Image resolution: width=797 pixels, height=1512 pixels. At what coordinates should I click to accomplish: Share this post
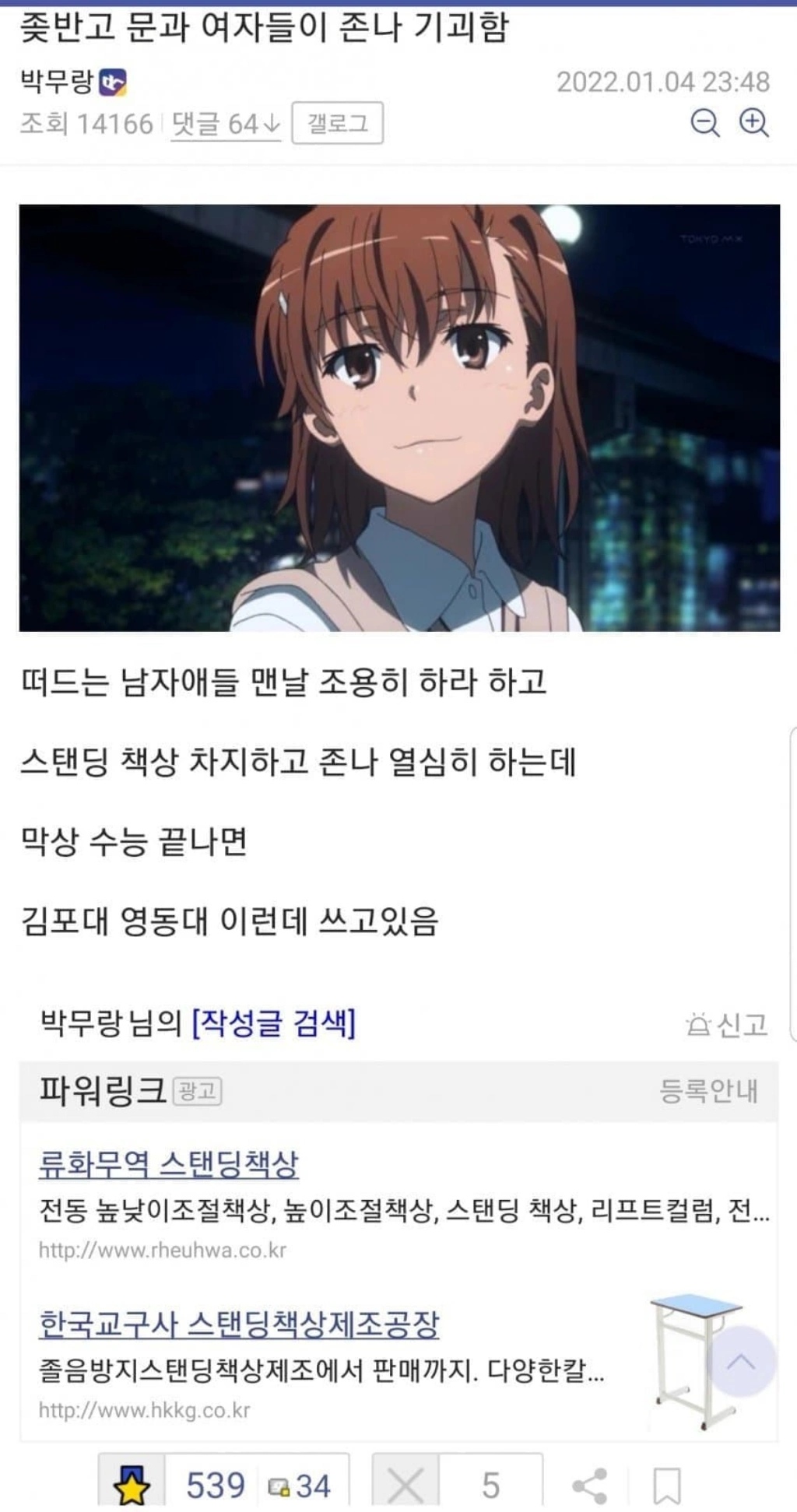tap(589, 1486)
